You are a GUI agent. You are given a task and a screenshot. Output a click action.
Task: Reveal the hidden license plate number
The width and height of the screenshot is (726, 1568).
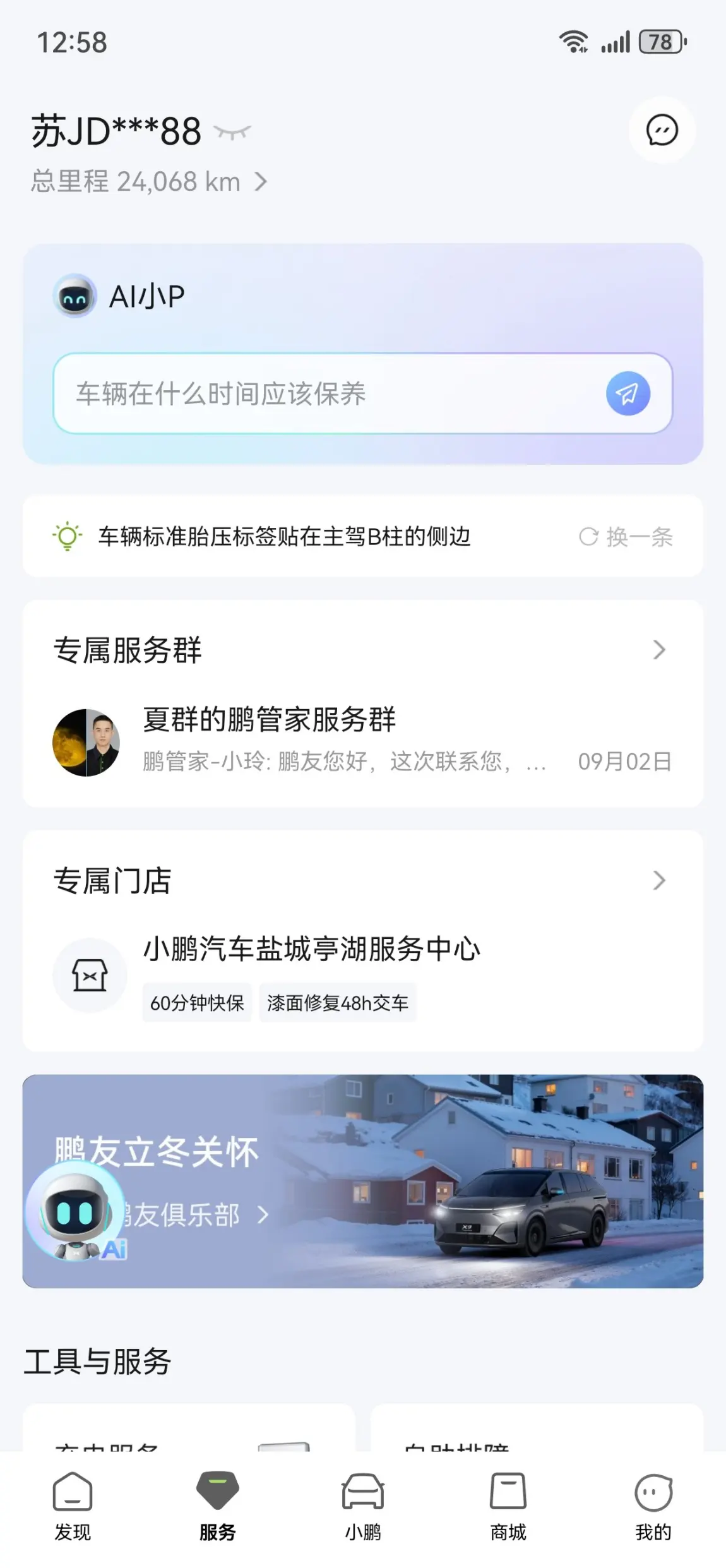click(232, 132)
